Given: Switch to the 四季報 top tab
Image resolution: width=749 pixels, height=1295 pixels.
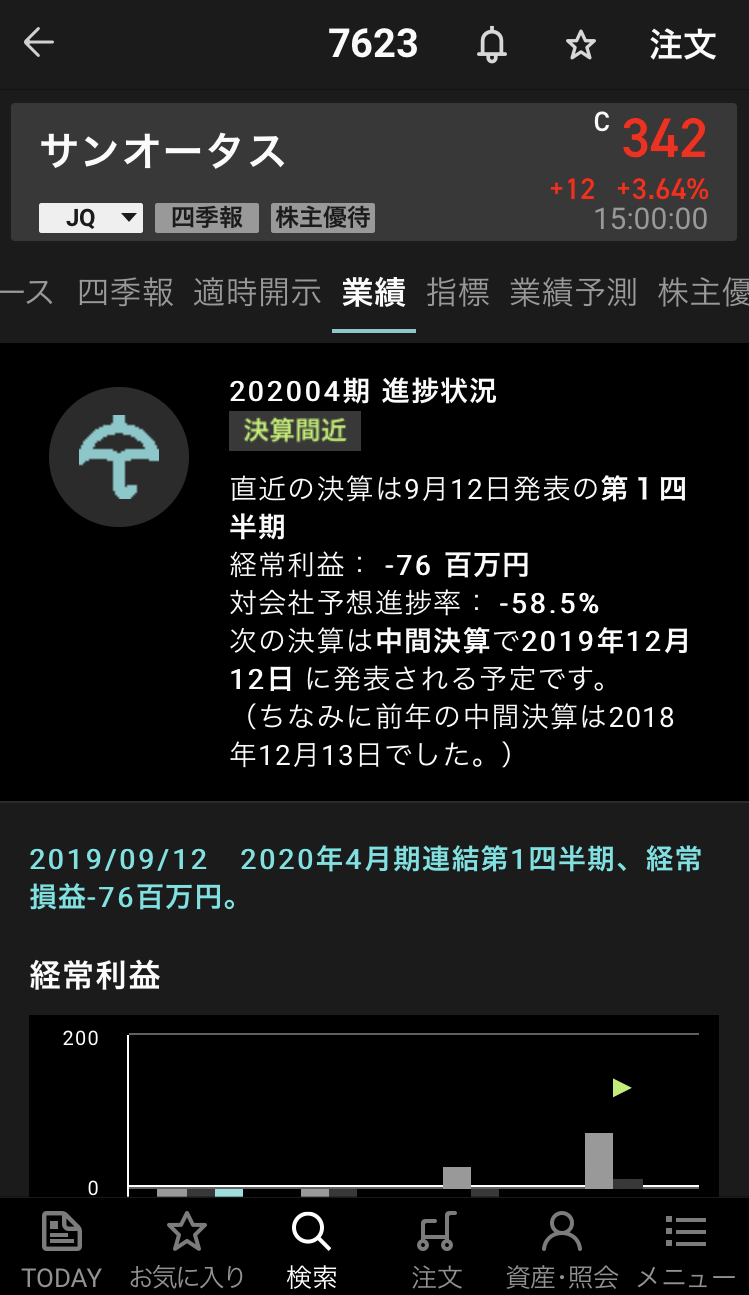Looking at the screenshot, I should click(126, 292).
